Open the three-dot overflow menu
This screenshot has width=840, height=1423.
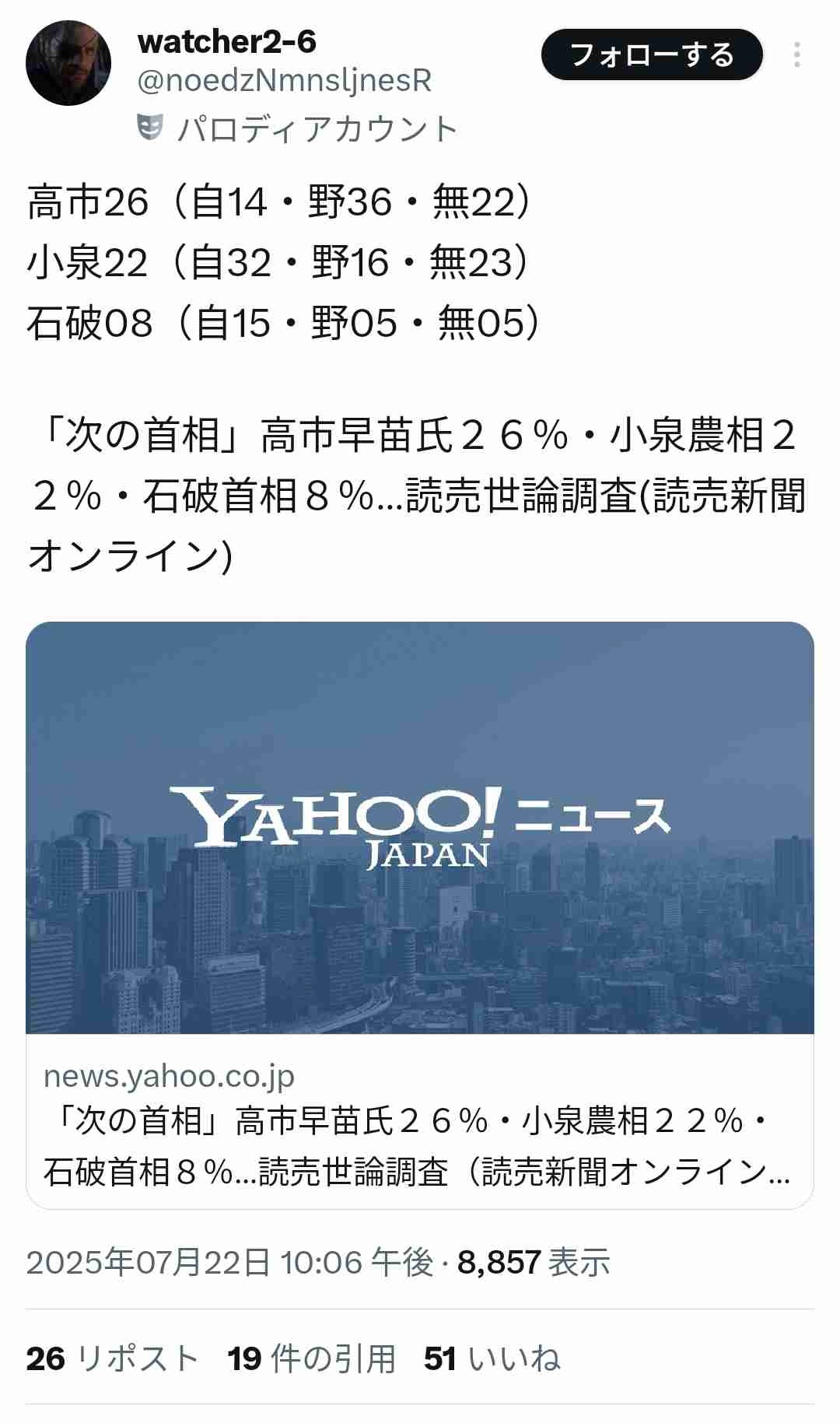(x=796, y=55)
